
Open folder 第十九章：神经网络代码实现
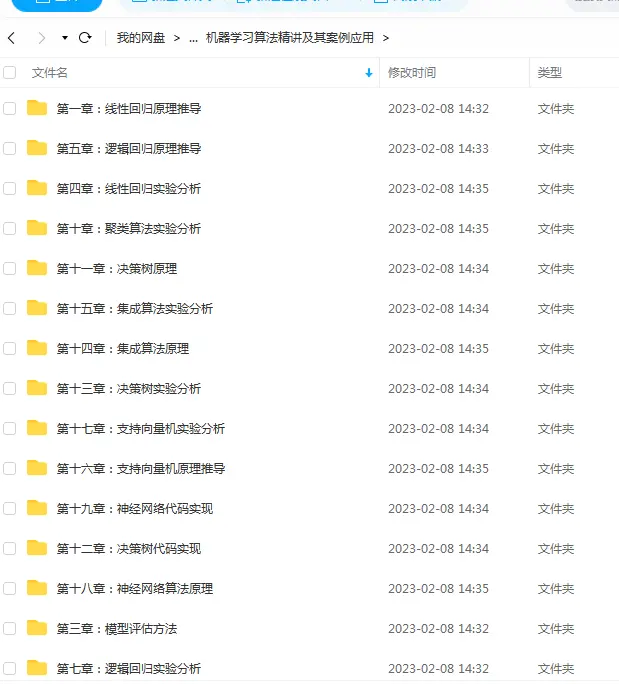point(134,508)
